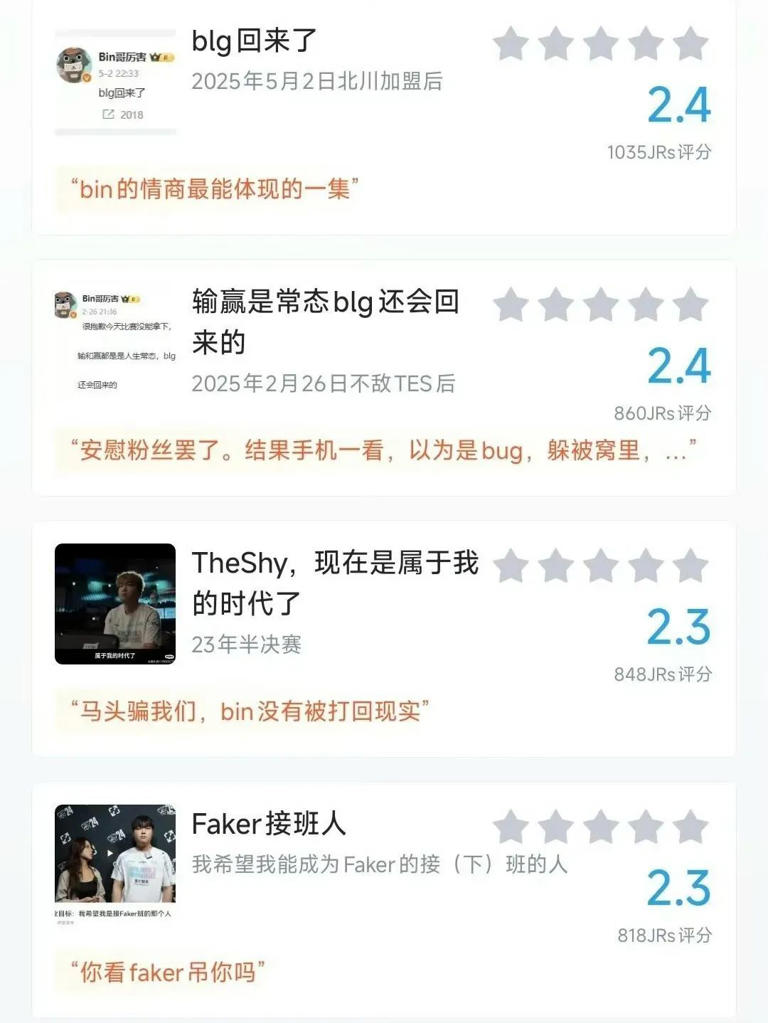Screen dimensions: 768x1023
Task: Toggle a two-star rating on "Faker接班人"
Action: 556,828
